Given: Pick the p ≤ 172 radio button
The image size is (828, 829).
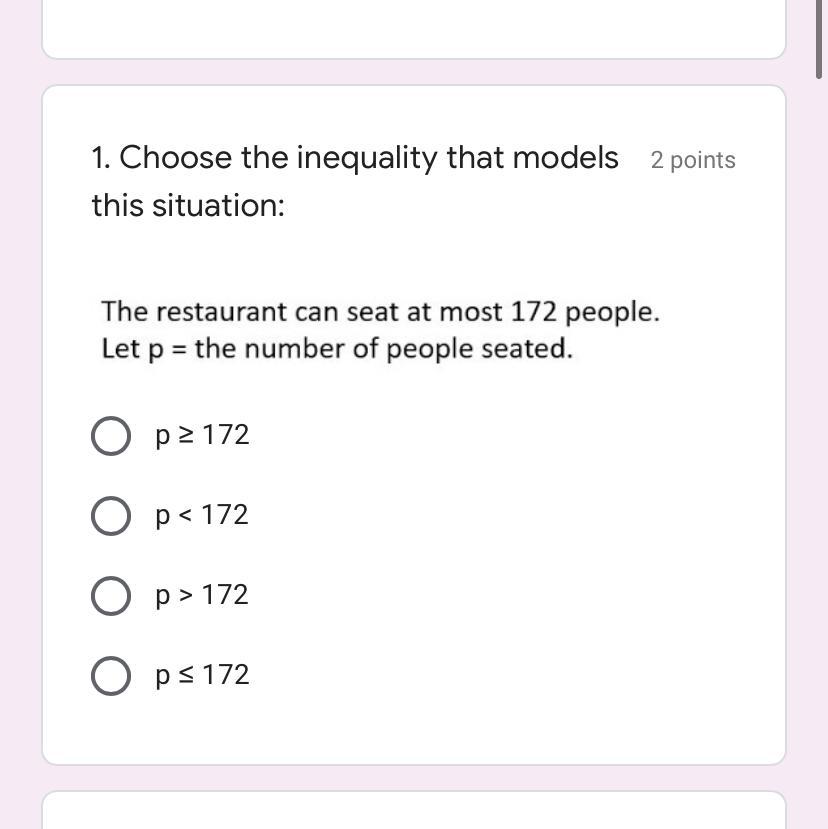Looking at the screenshot, I should click(x=111, y=676).
